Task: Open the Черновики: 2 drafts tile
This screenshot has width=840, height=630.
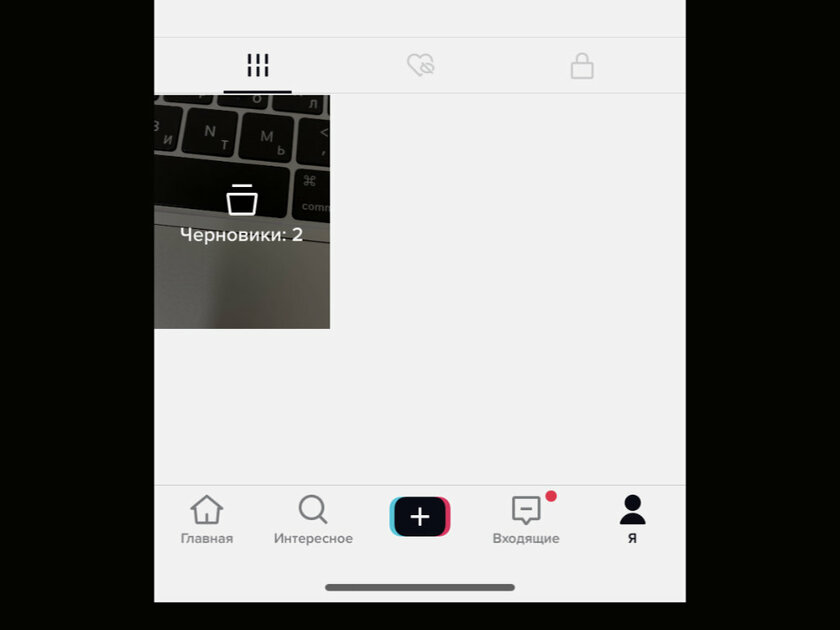Action: tap(242, 212)
